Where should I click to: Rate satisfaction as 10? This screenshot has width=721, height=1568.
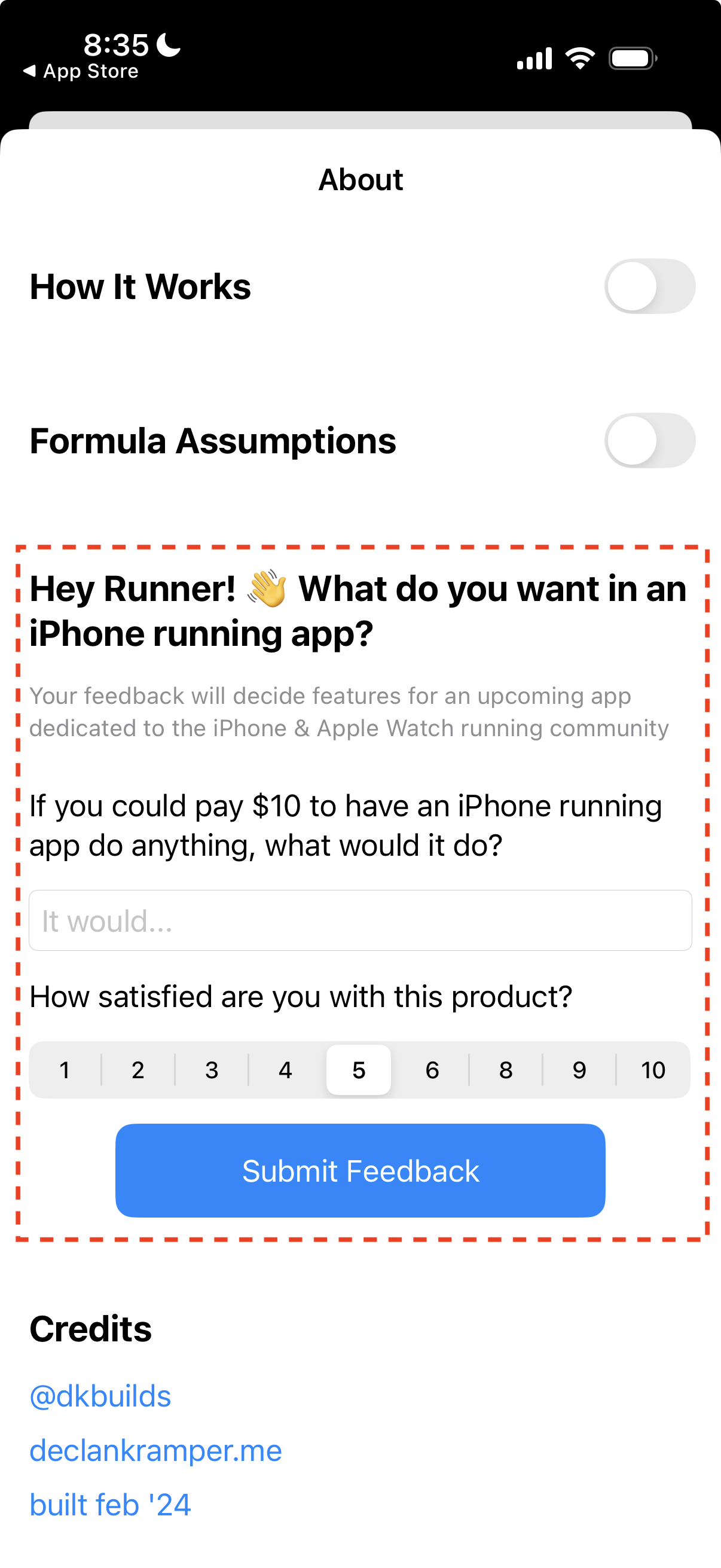(x=653, y=1070)
